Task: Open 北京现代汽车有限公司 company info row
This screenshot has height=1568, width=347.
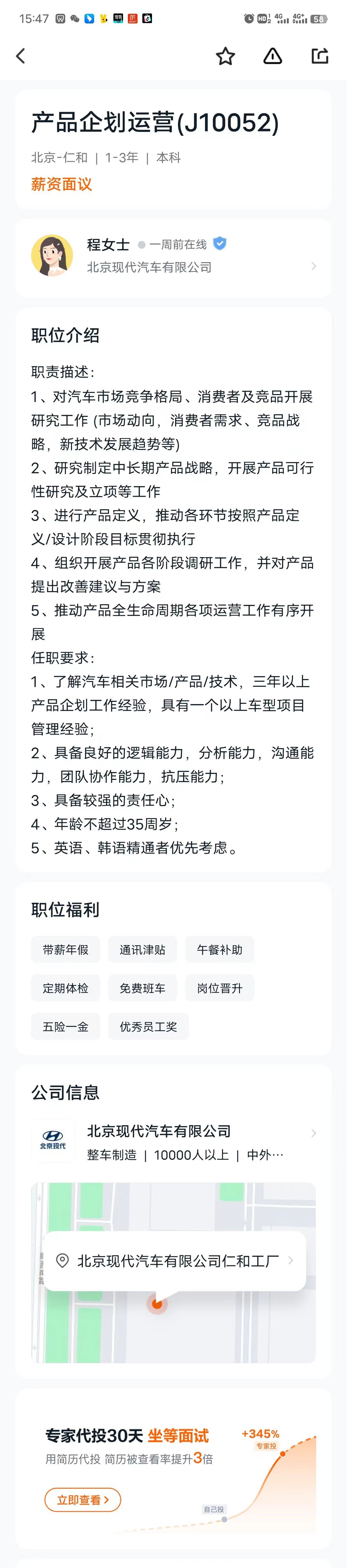Action: pos(173,1142)
